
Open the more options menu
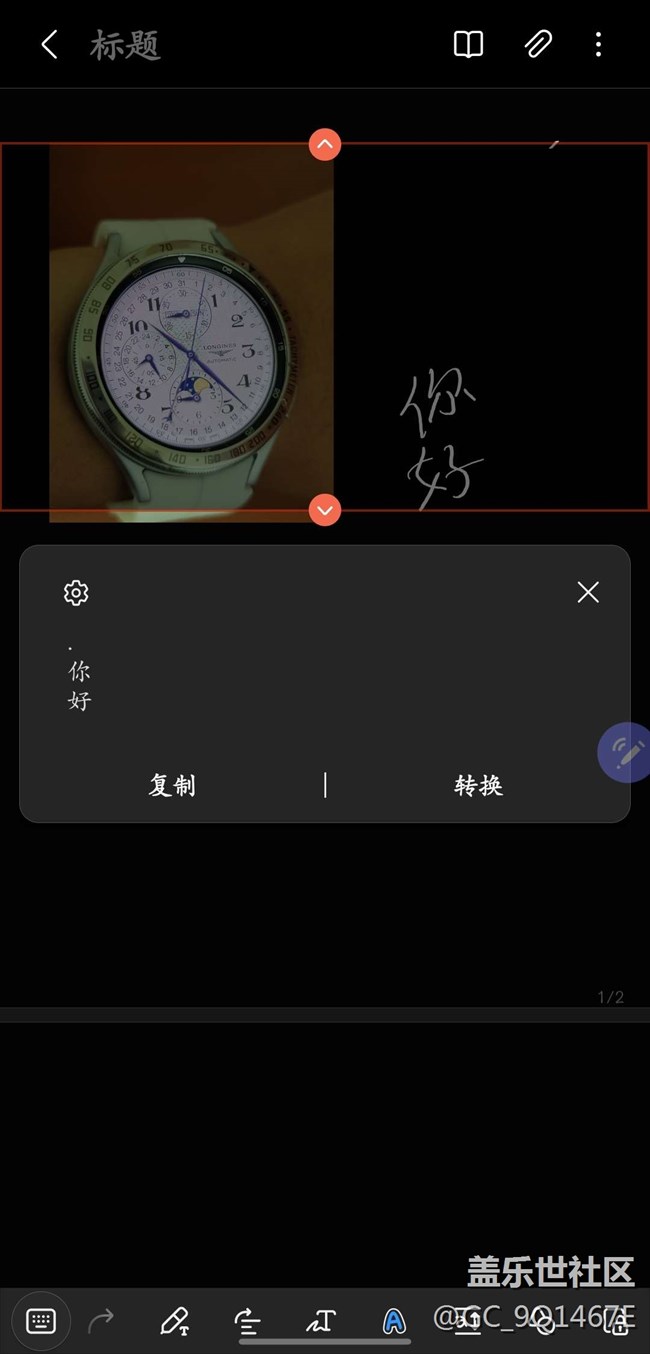(598, 45)
